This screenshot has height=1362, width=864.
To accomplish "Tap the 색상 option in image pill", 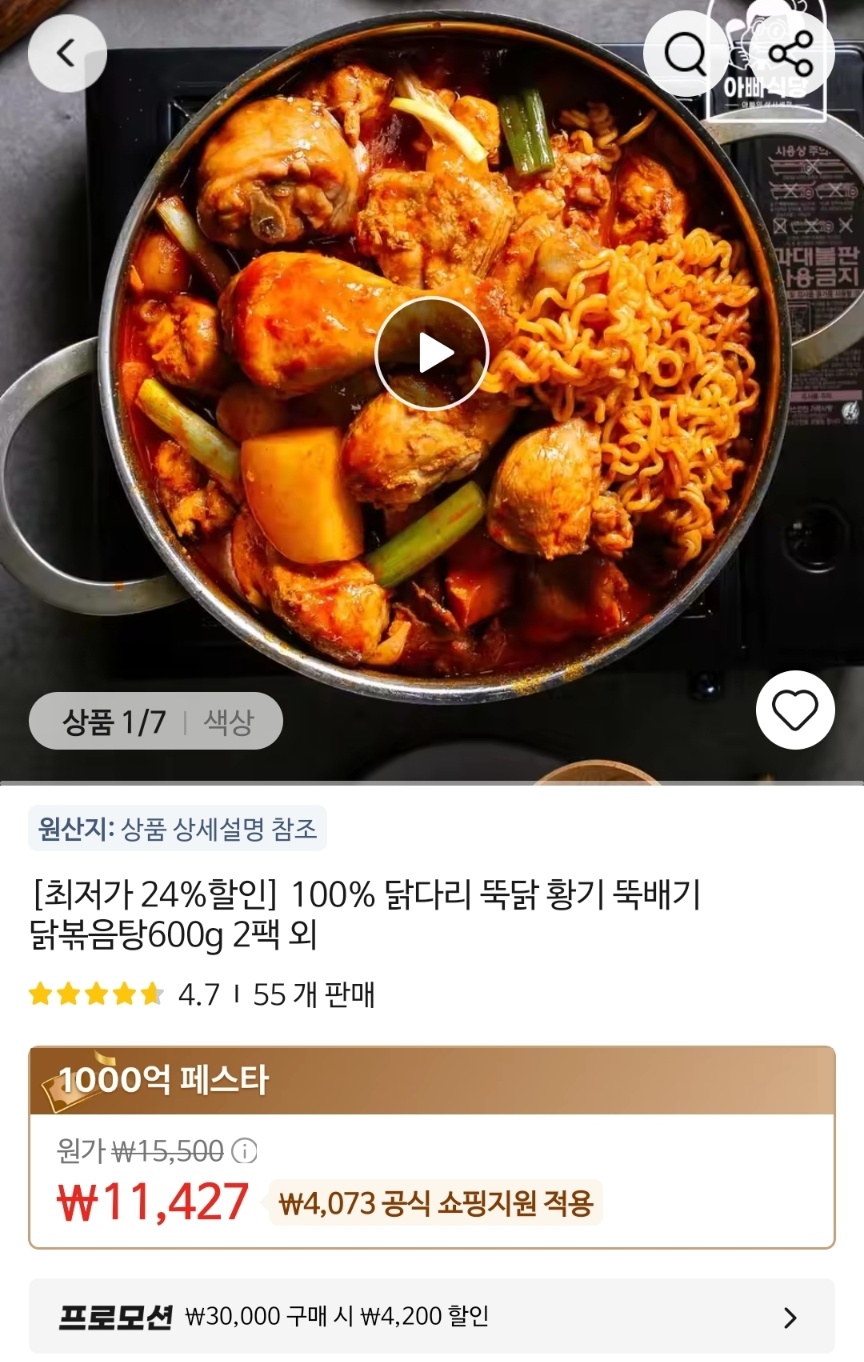I will 229,722.
